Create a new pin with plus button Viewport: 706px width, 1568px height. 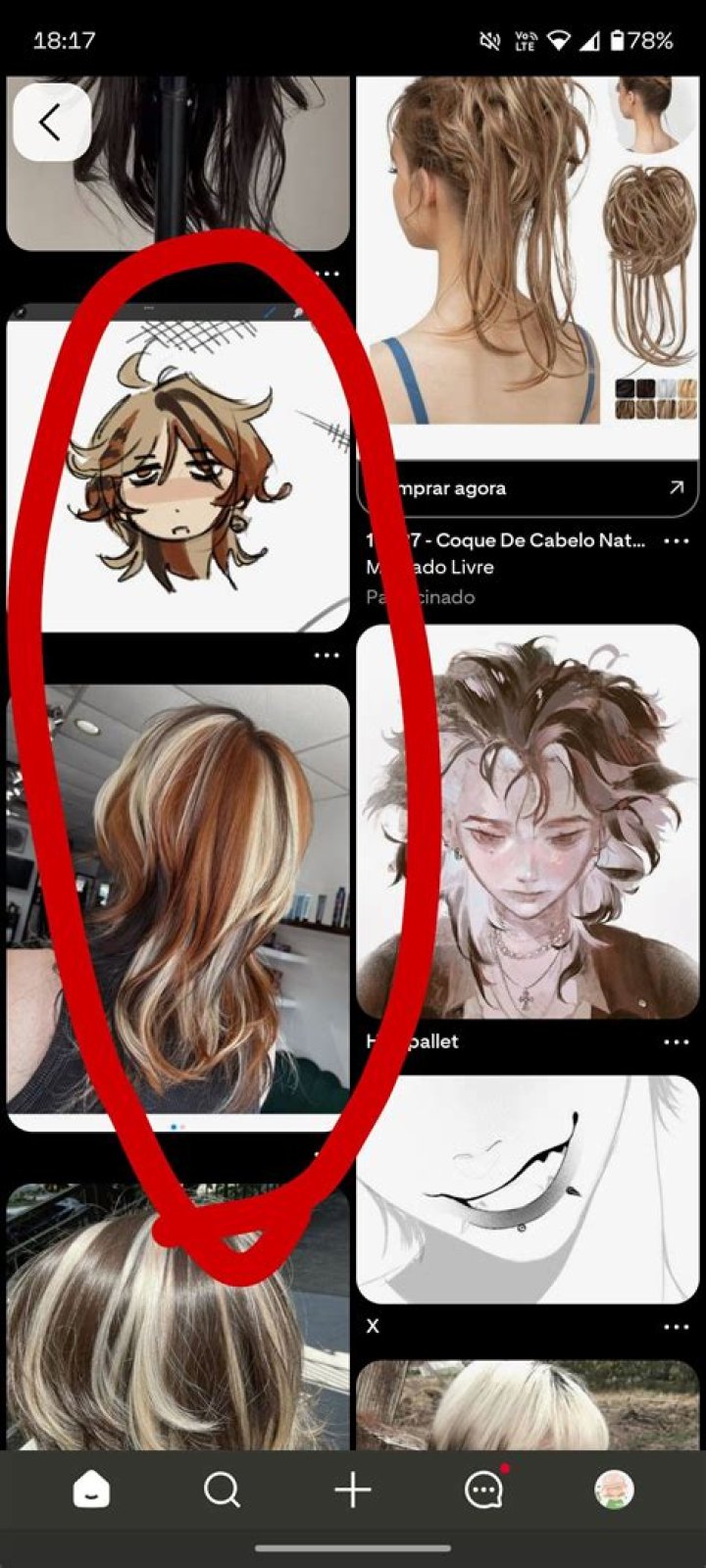pos(353,1490)
